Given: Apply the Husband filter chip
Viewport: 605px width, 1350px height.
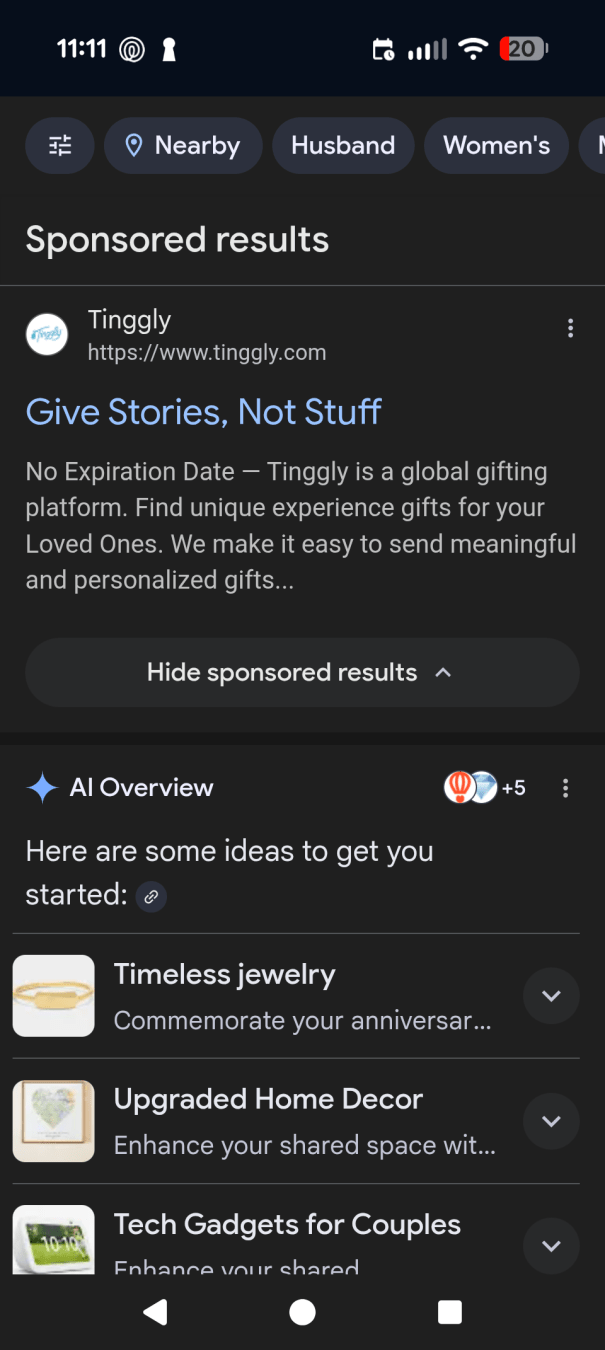Looking at the screenshot, I should pos(343,146).
